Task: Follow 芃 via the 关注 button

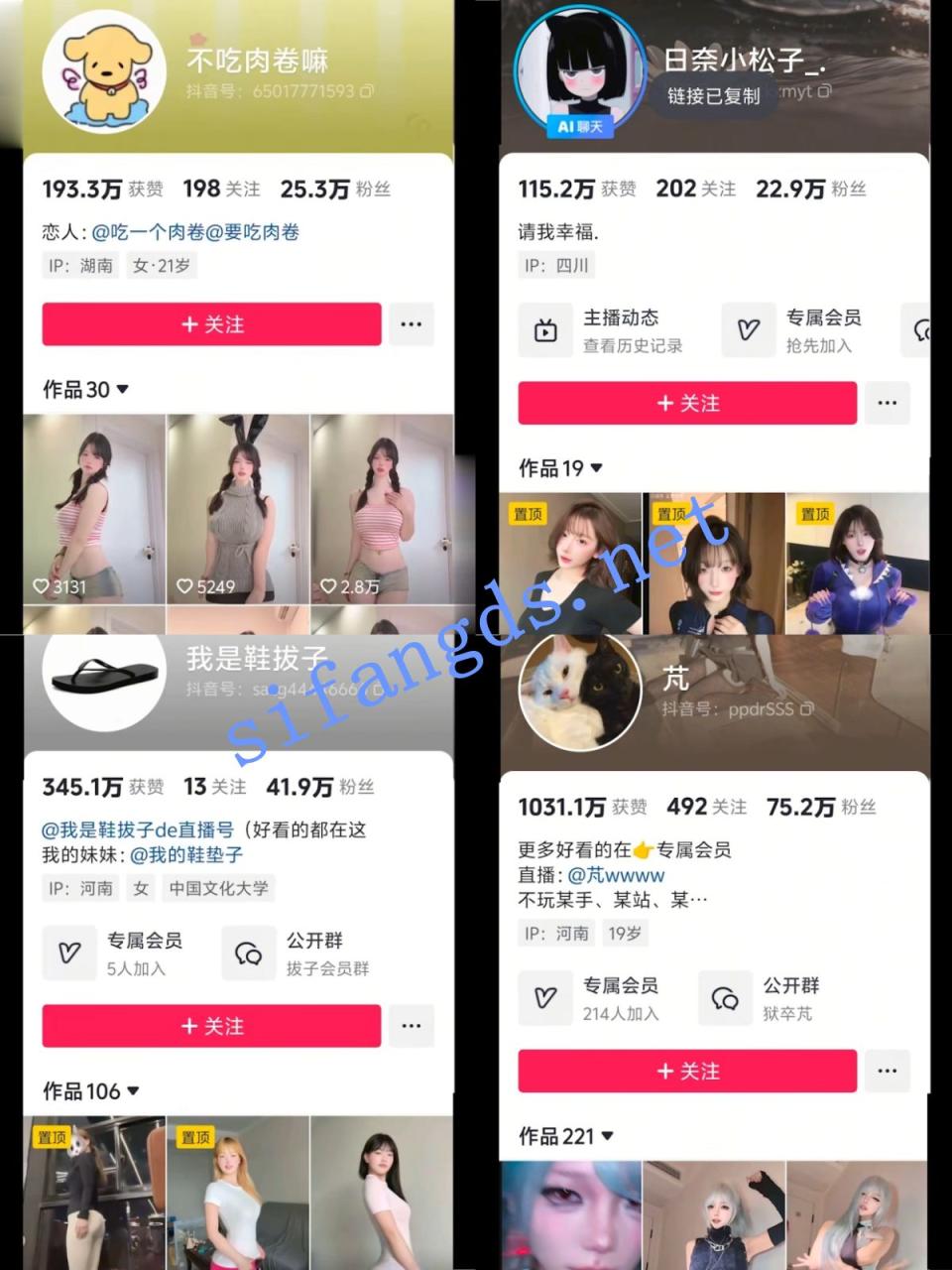Action: [686, 1071]
